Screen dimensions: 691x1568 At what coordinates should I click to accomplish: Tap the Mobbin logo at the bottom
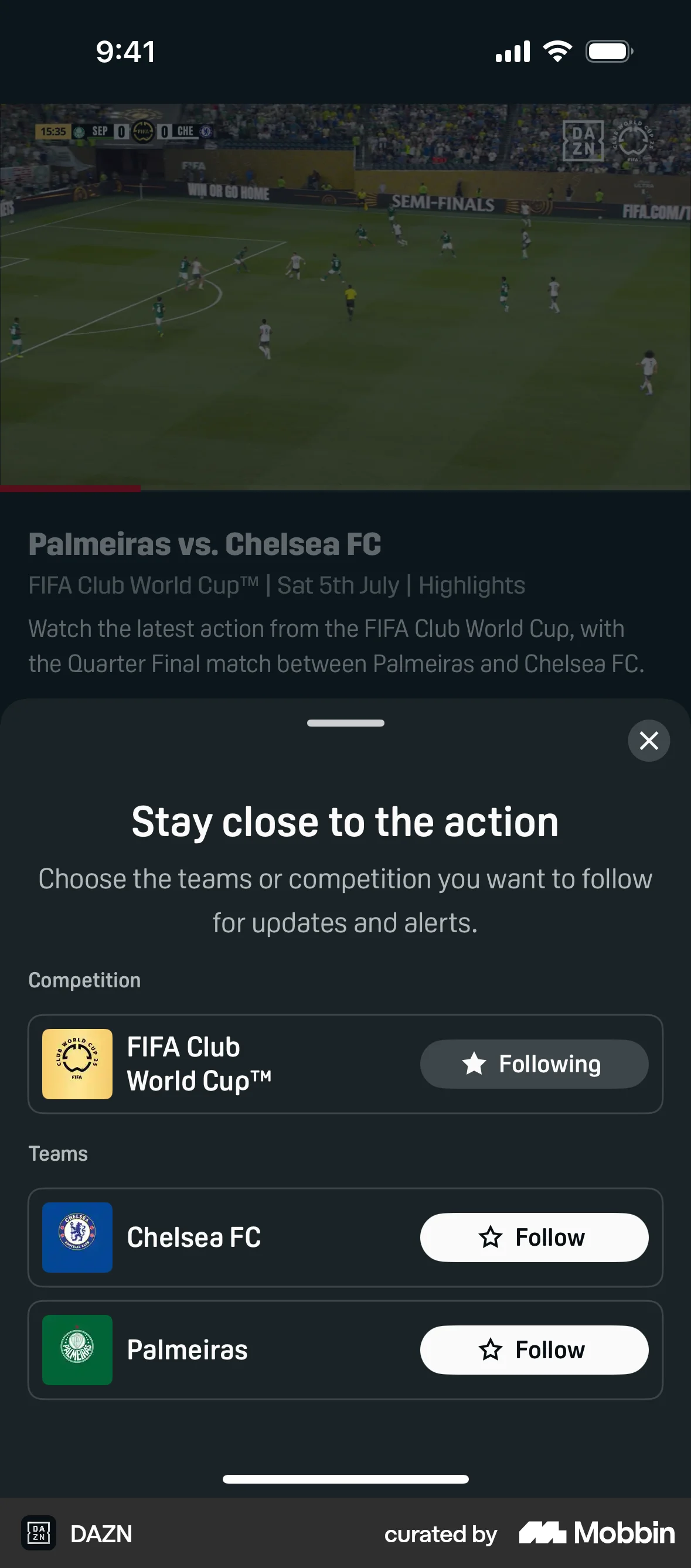coord(595,1534)
